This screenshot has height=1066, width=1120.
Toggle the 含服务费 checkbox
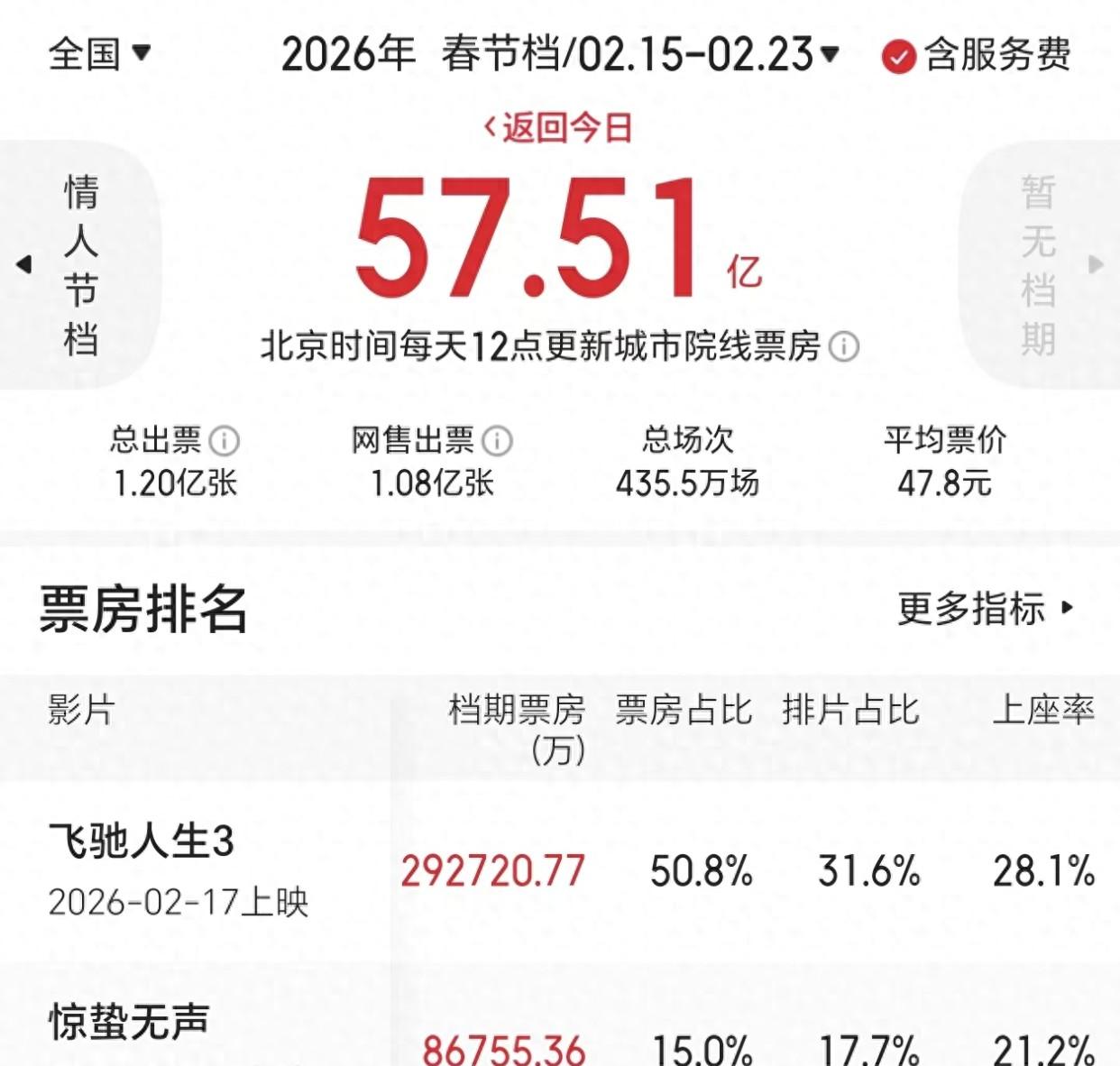click(x=898, y=56)
